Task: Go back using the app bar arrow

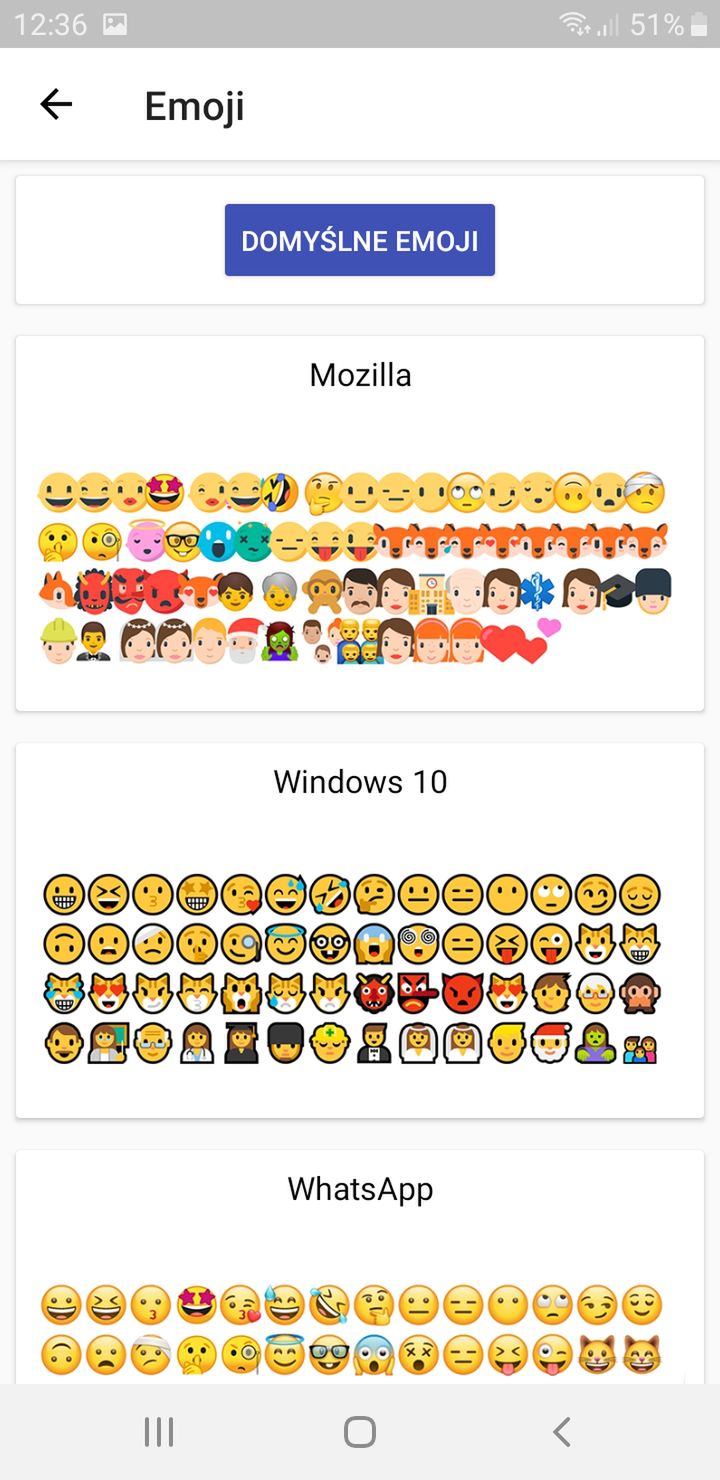Action: tap(56, 105)
